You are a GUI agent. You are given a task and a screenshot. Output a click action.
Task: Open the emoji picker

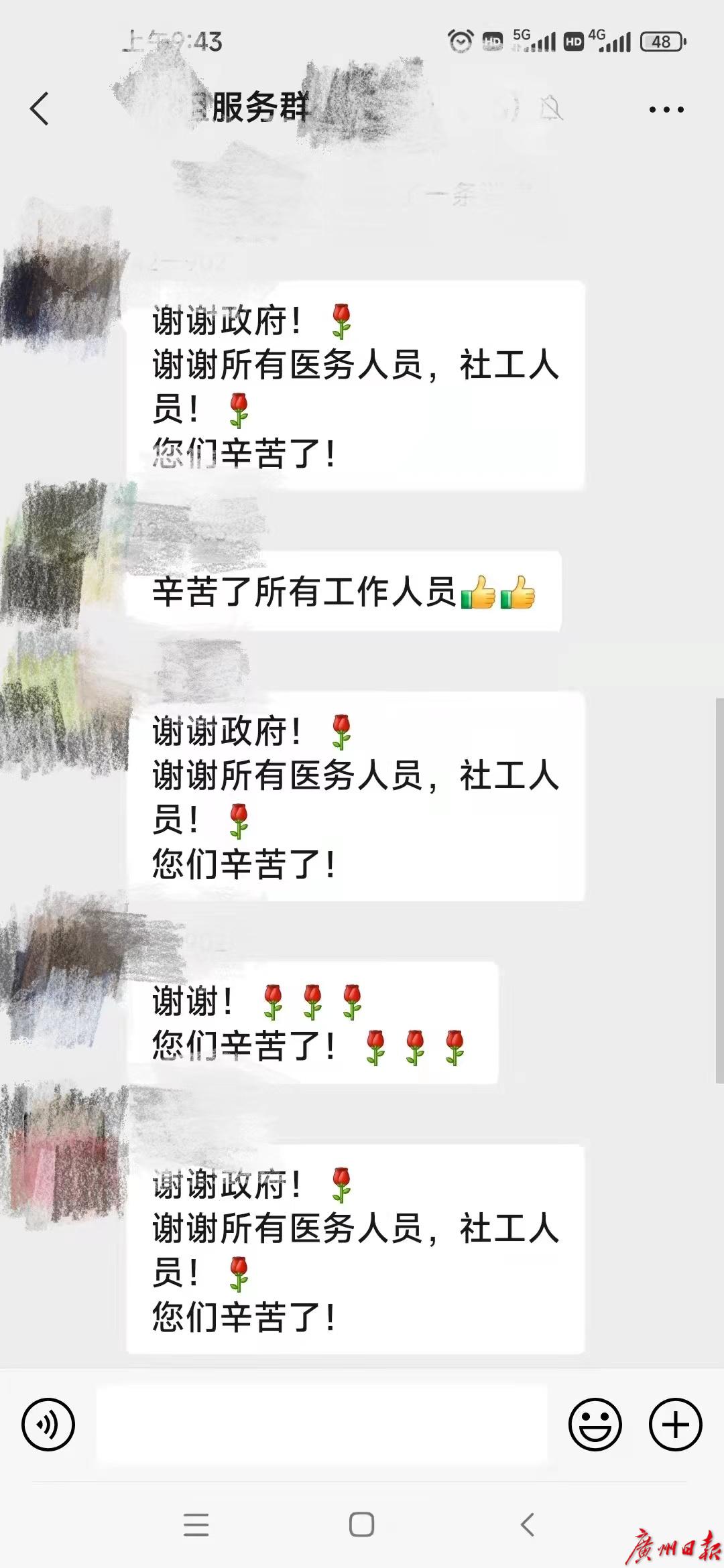click(x=595, y=1424)
